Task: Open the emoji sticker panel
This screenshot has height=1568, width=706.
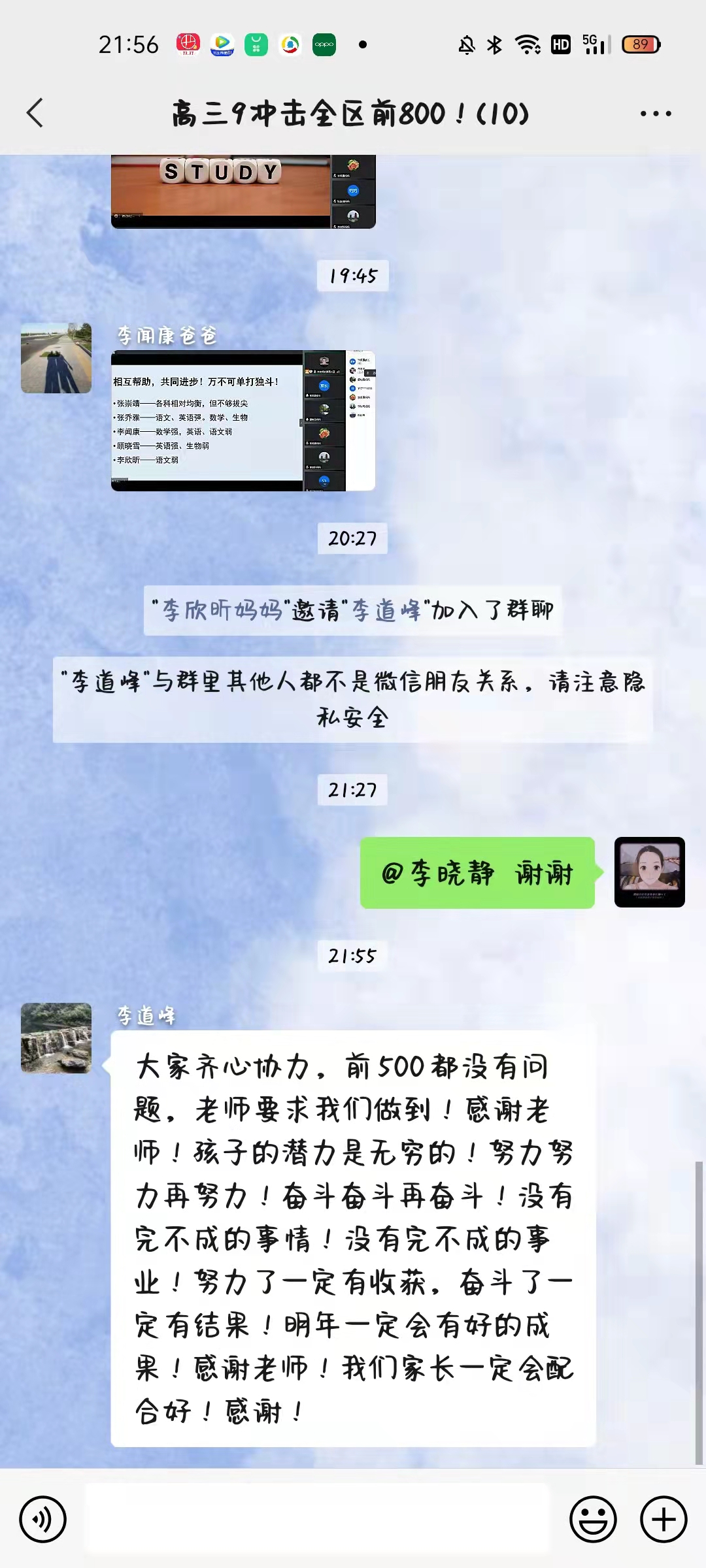Action: click(593, 1519)
